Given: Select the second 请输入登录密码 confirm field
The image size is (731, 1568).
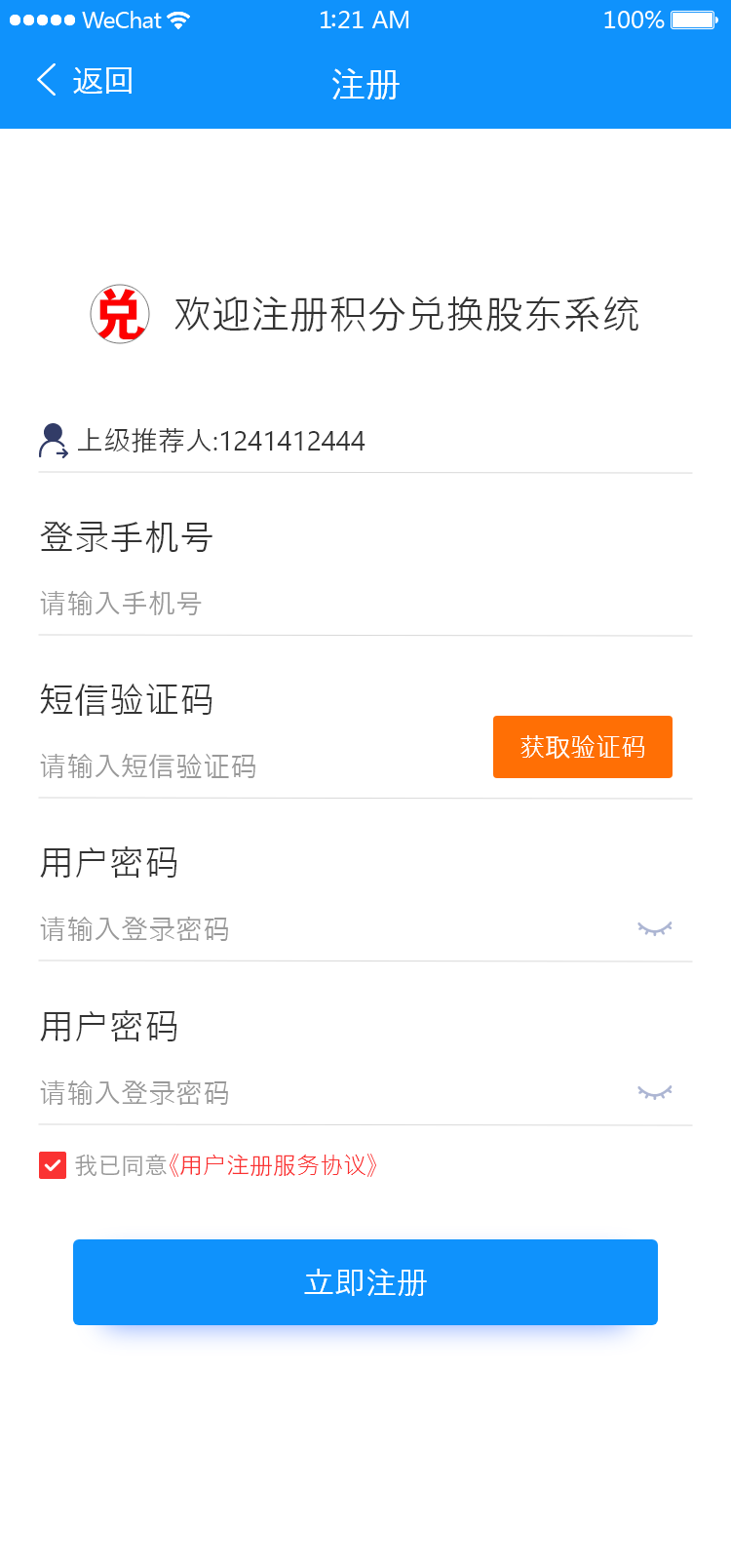Looking at the screenshot, I should 312,1093.
